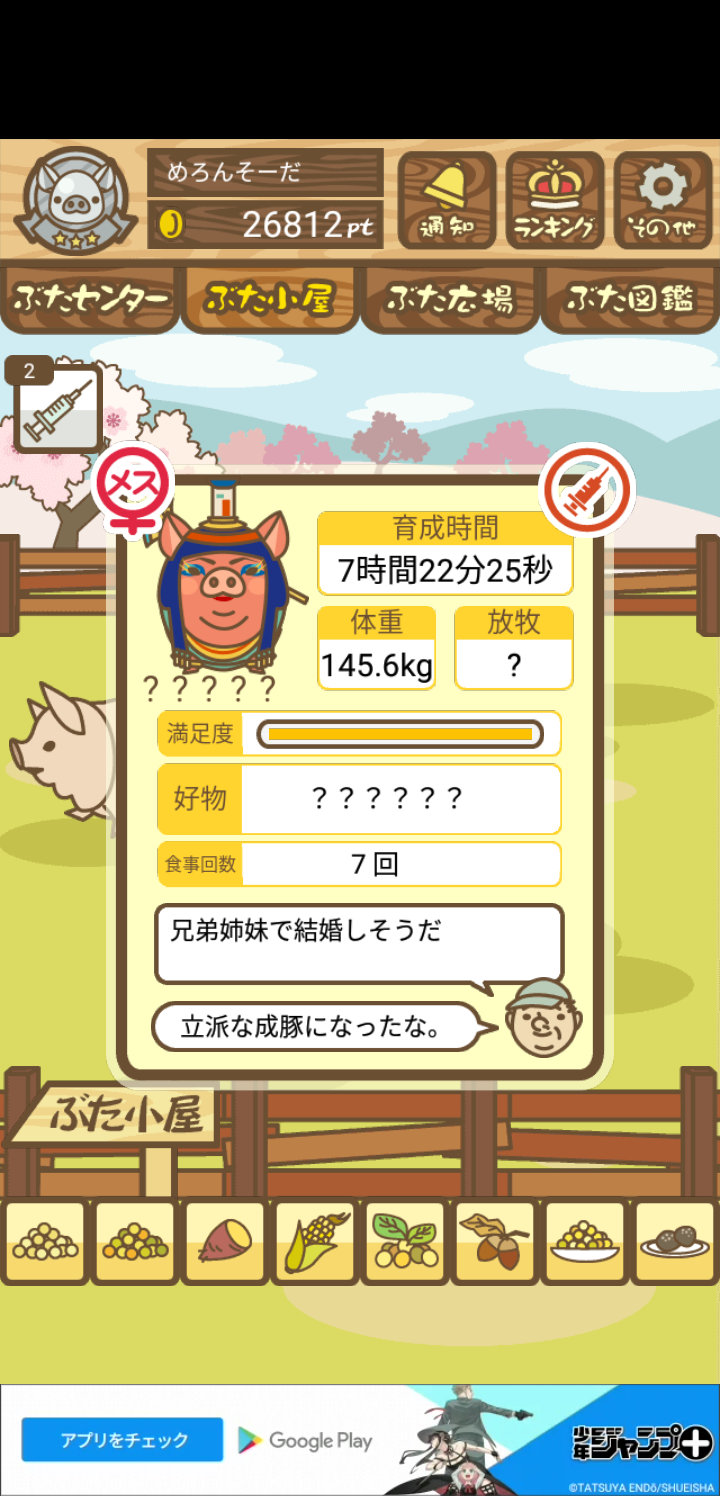
Task: Feed the corn to the pig
Action: [315, 1242]
